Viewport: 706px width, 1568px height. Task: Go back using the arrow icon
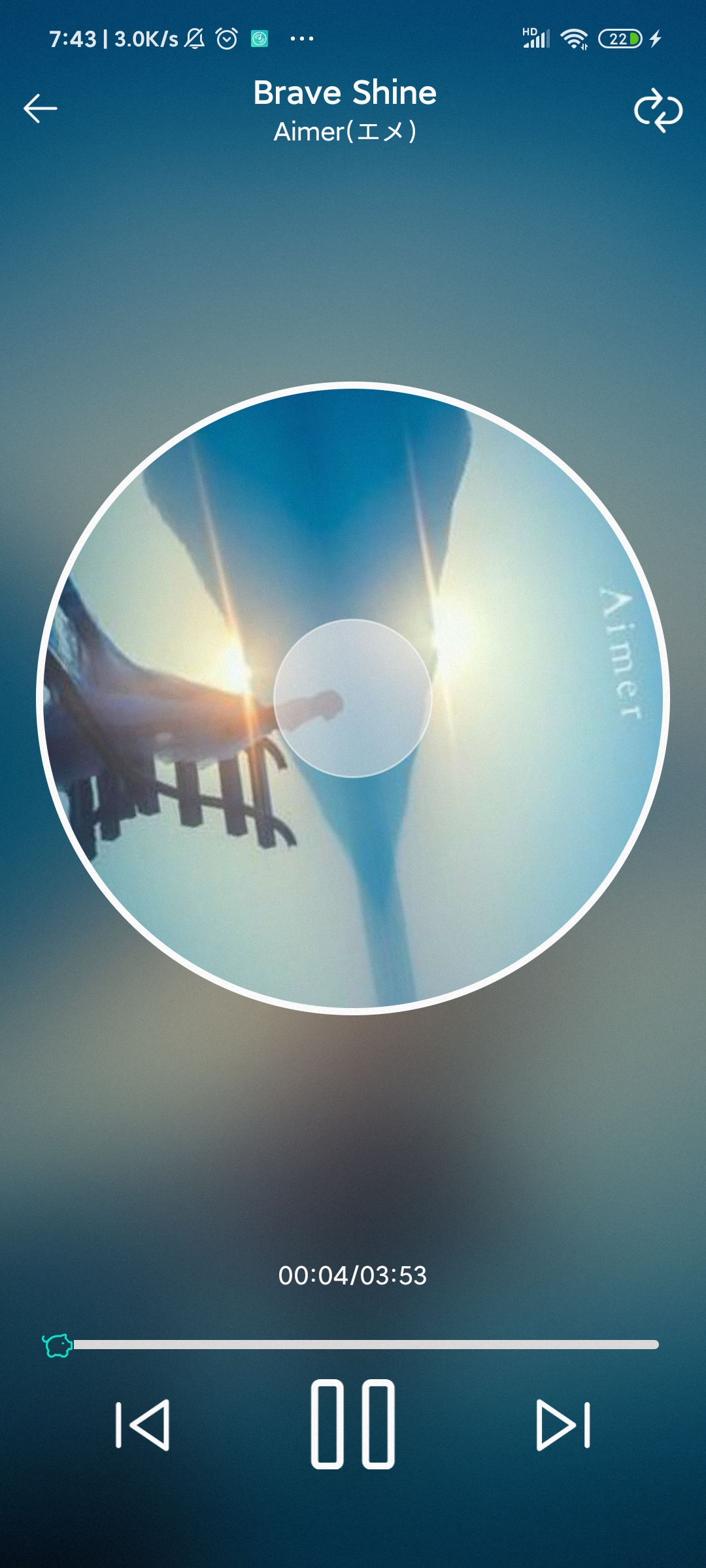click(41, 108)
